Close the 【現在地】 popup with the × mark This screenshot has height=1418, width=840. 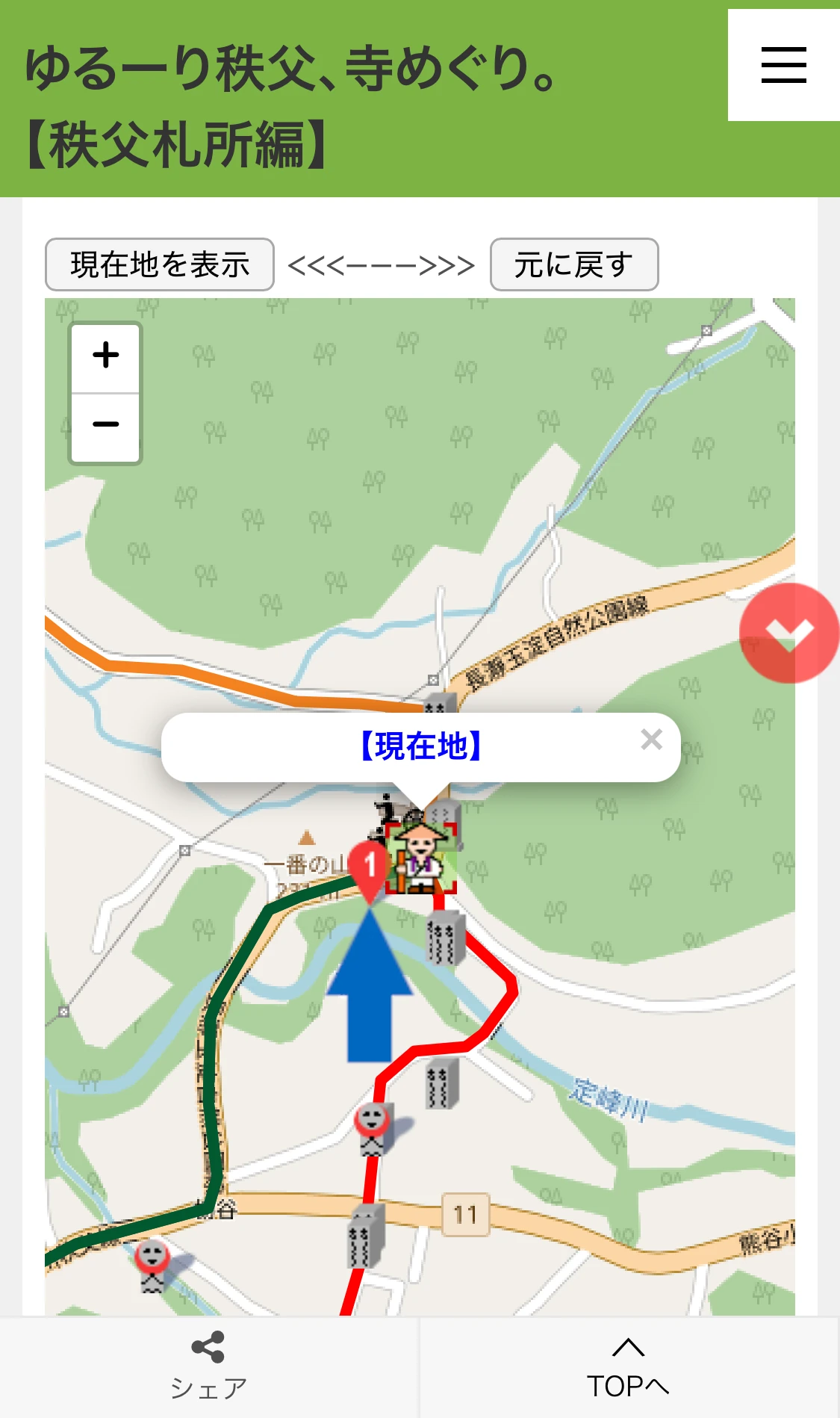coord(652,740)
